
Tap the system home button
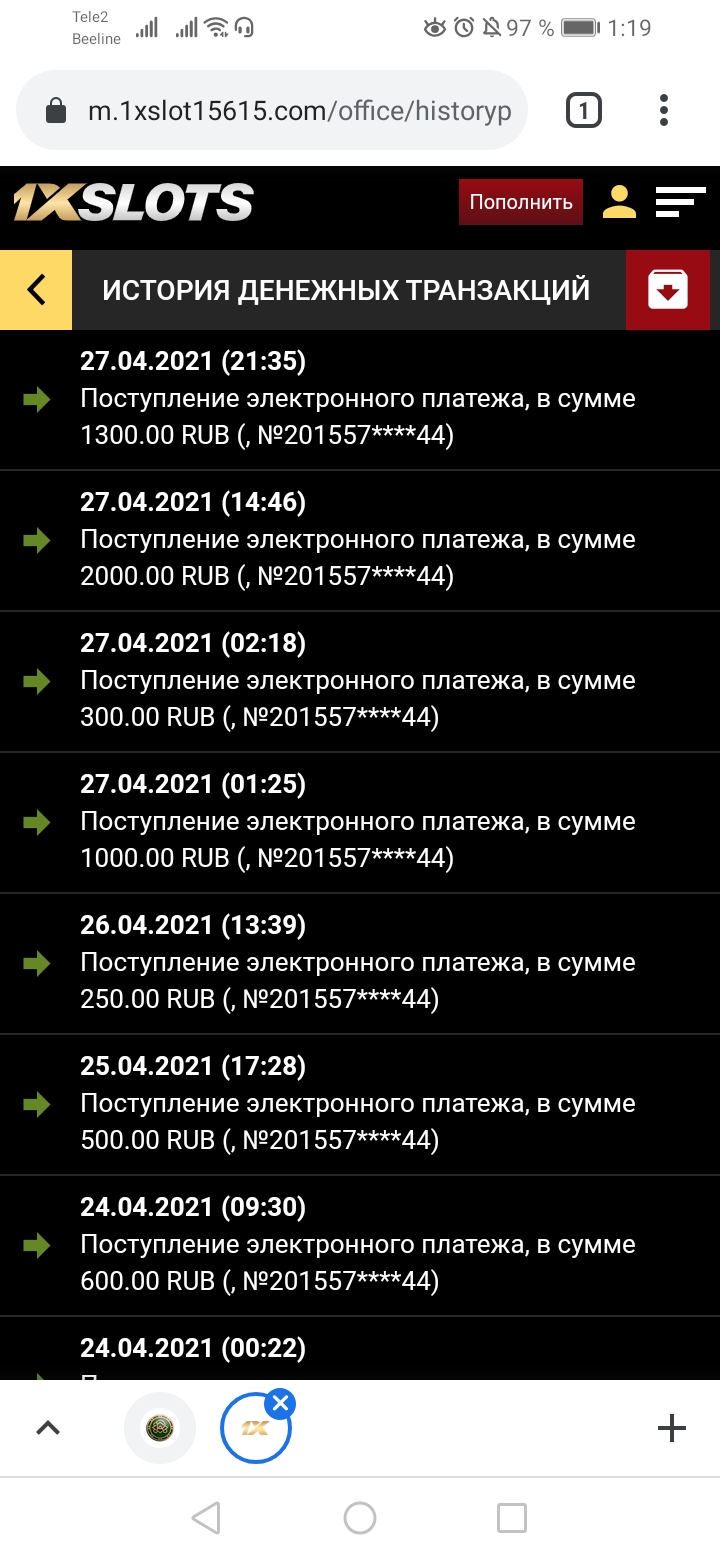(x=360, y=1518)
